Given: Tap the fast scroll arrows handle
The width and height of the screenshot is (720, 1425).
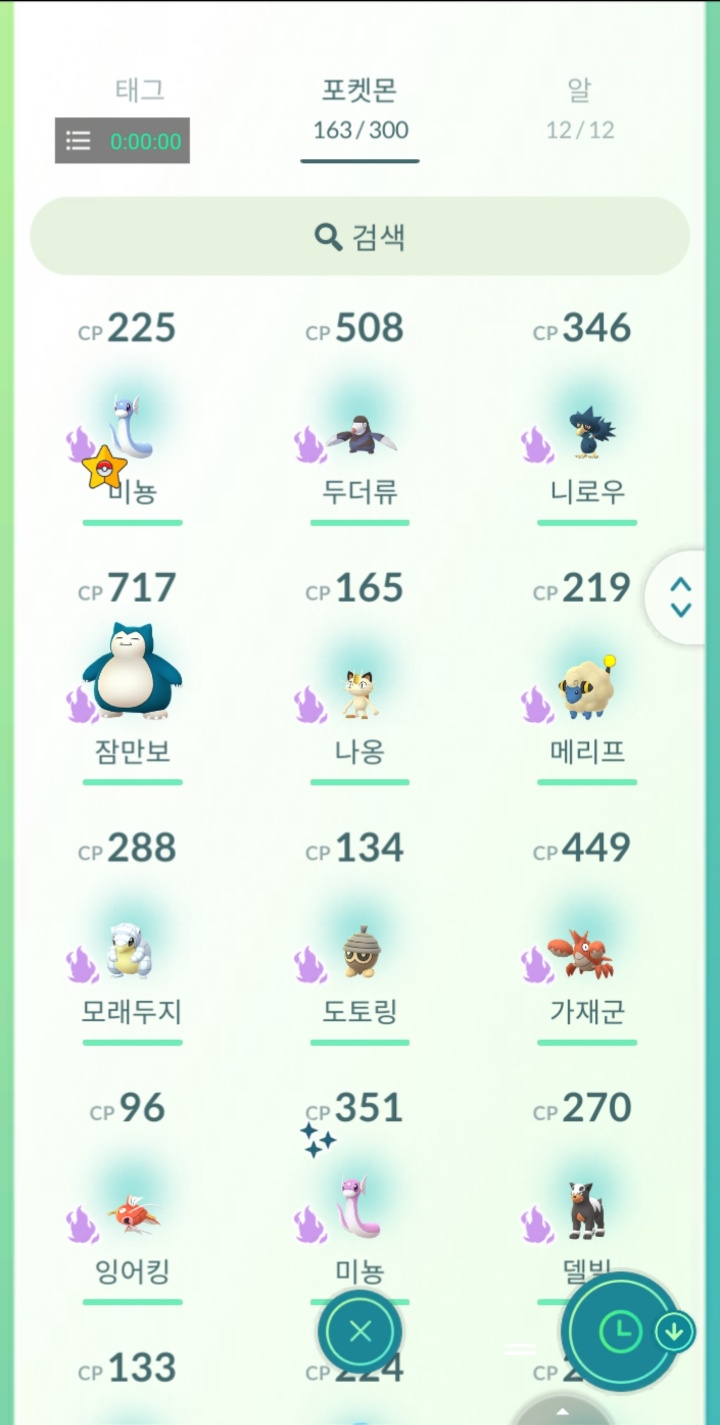Looking at the screenshot, I should [681, 597].
